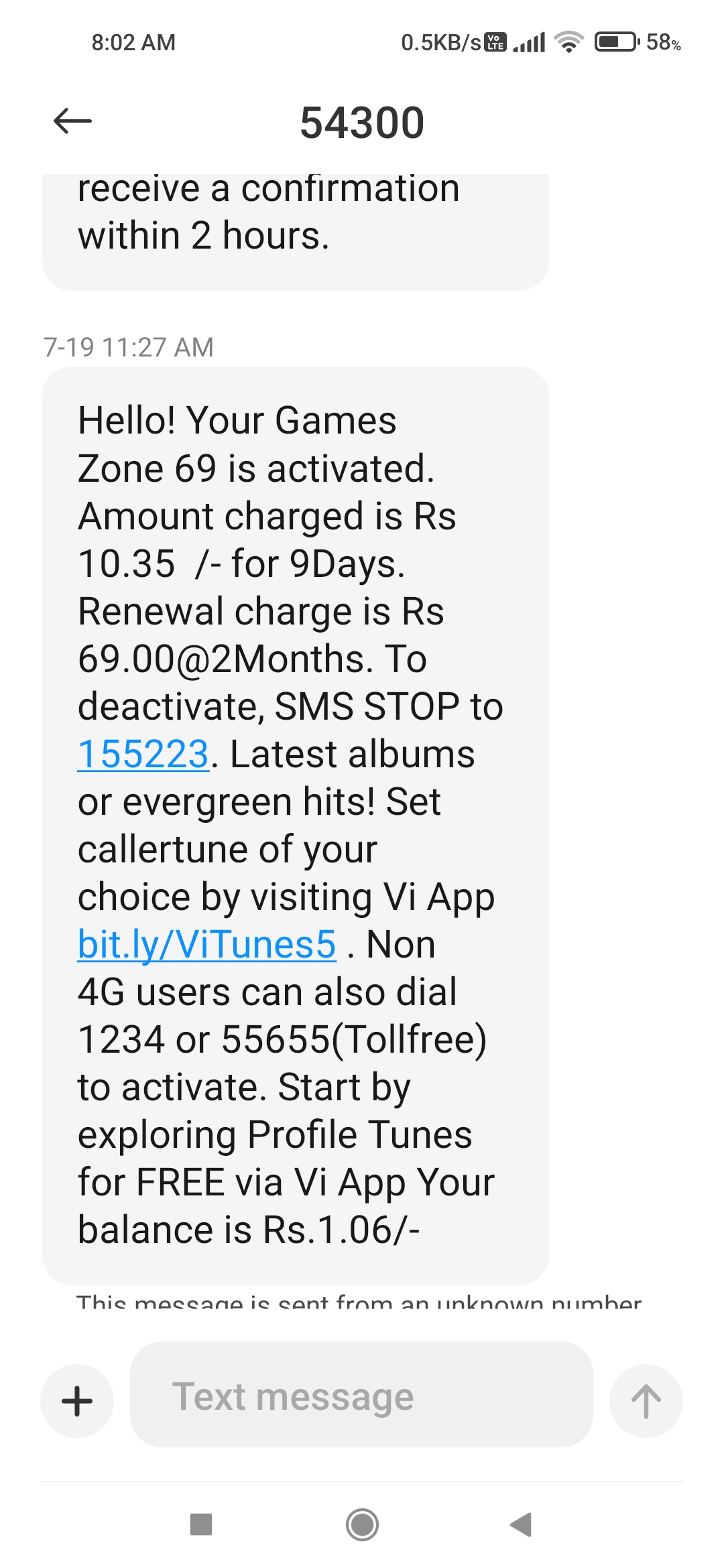Image resolution: width=724 pixels, height=1568 pixels.
Task: Tap the 155223 number link
Action: coord(143,755)
